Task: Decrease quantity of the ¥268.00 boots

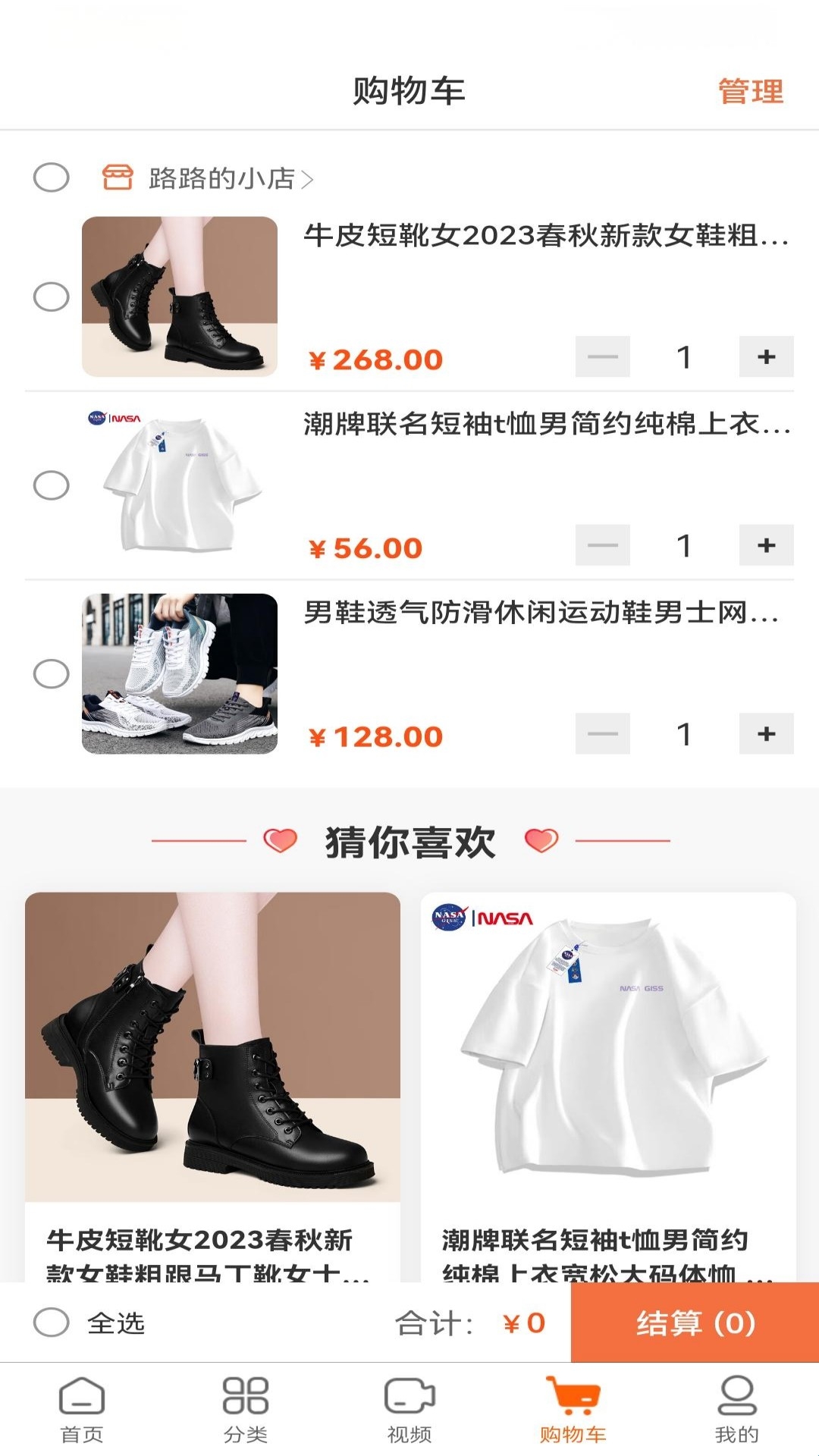Action: click(x=603, y=356)
